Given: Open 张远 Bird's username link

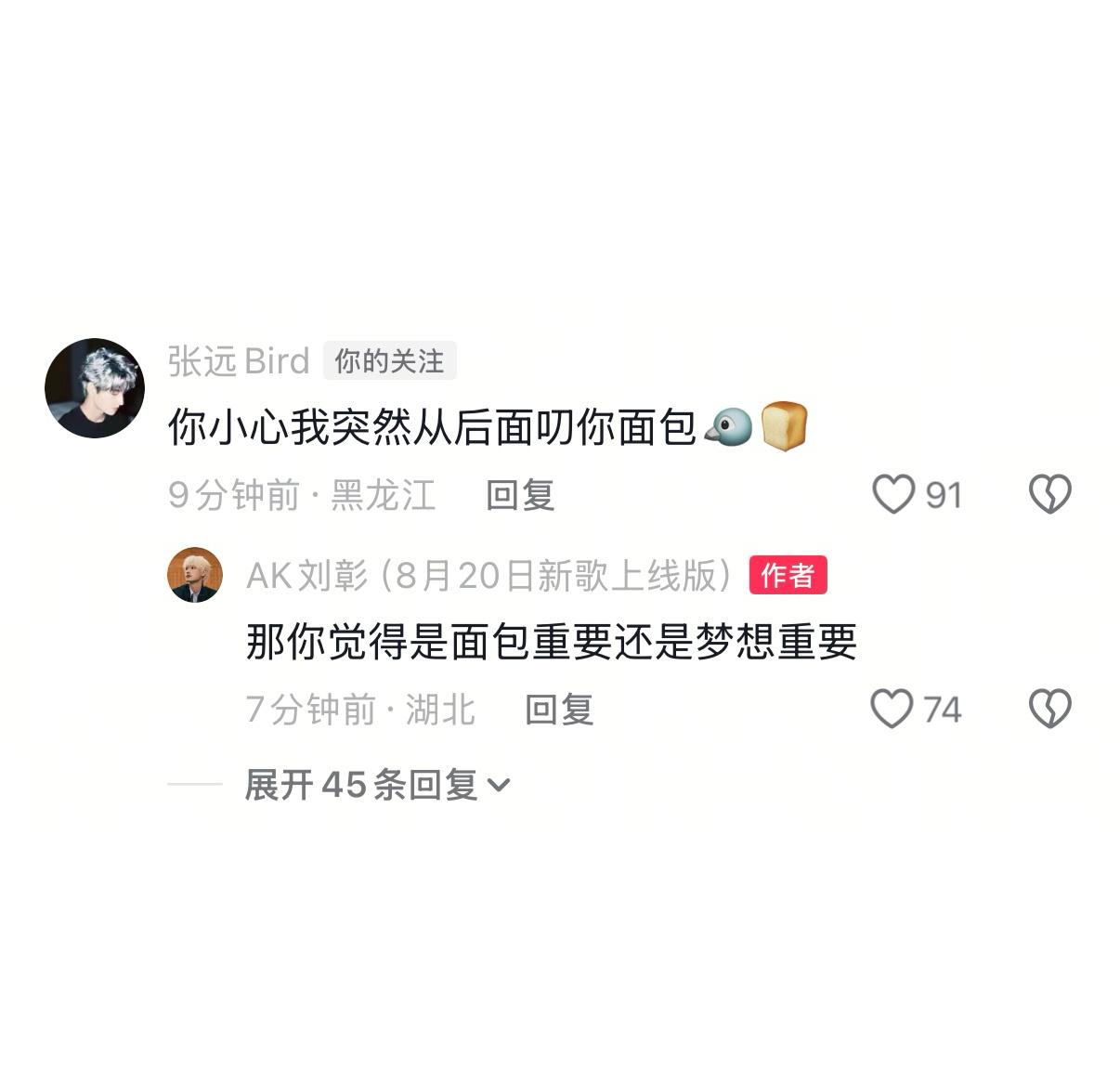Looking at the screenshot, I should [x=238, y=361].
